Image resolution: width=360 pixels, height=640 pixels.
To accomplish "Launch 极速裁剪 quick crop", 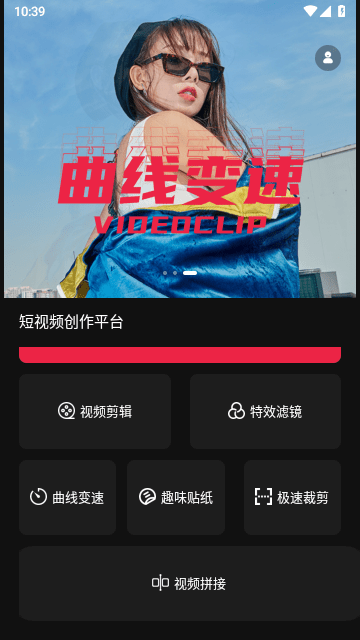I will coord(292,498).
